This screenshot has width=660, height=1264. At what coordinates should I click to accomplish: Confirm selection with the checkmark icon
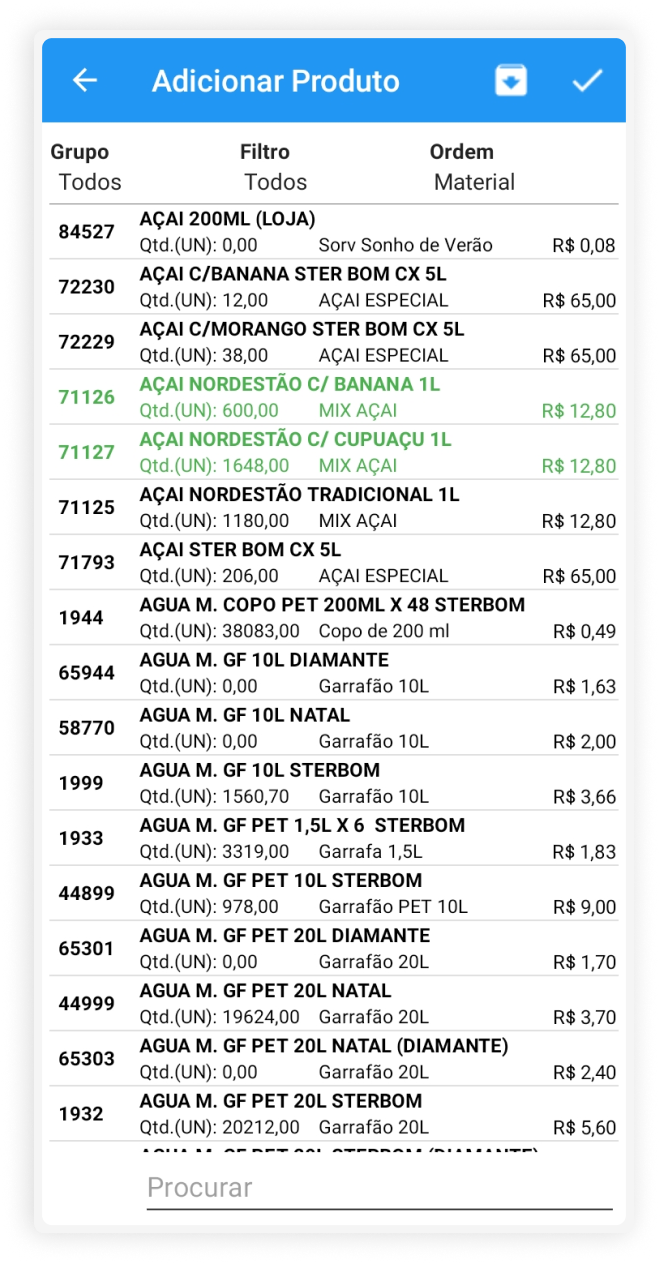(587, 81)
